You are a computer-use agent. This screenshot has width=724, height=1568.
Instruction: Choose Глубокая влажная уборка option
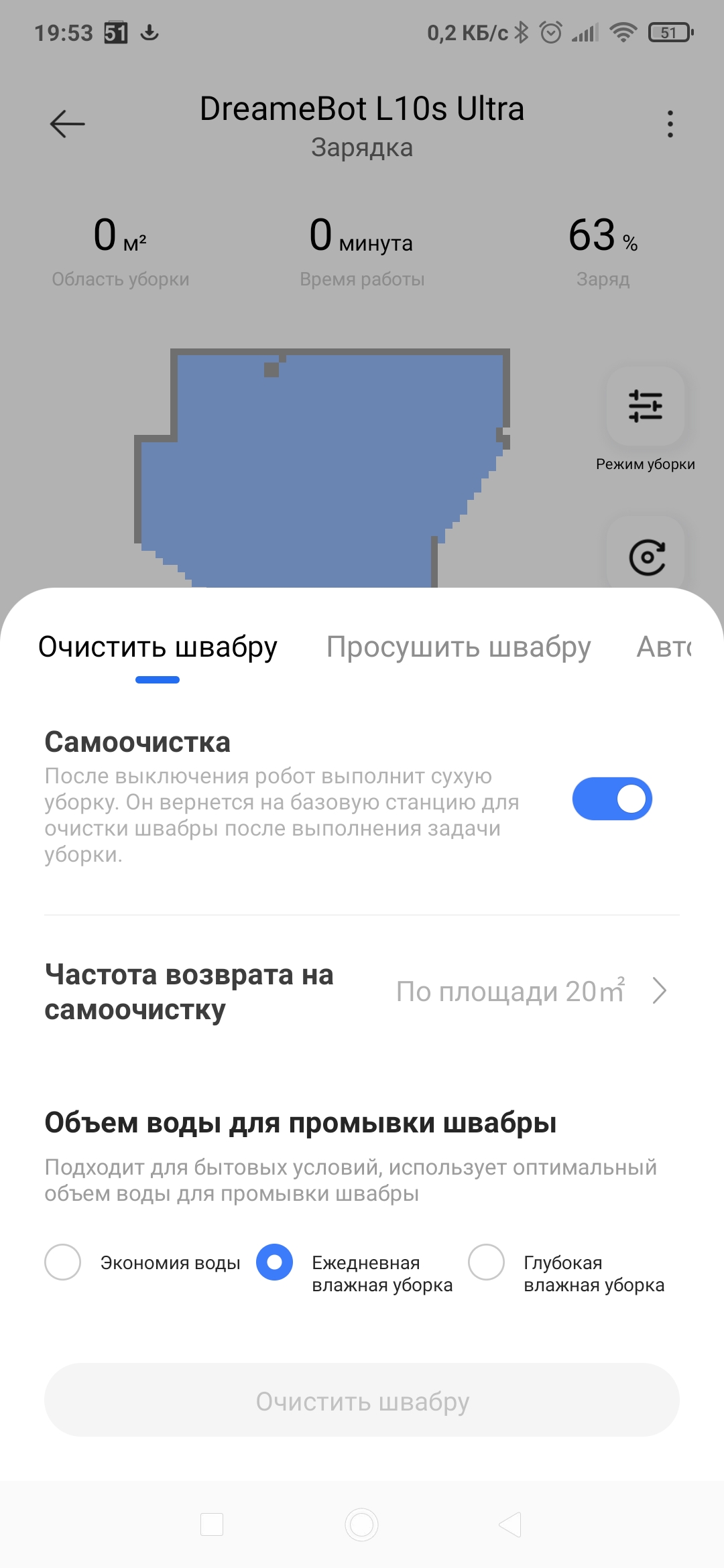click(x=487, y=1262)
